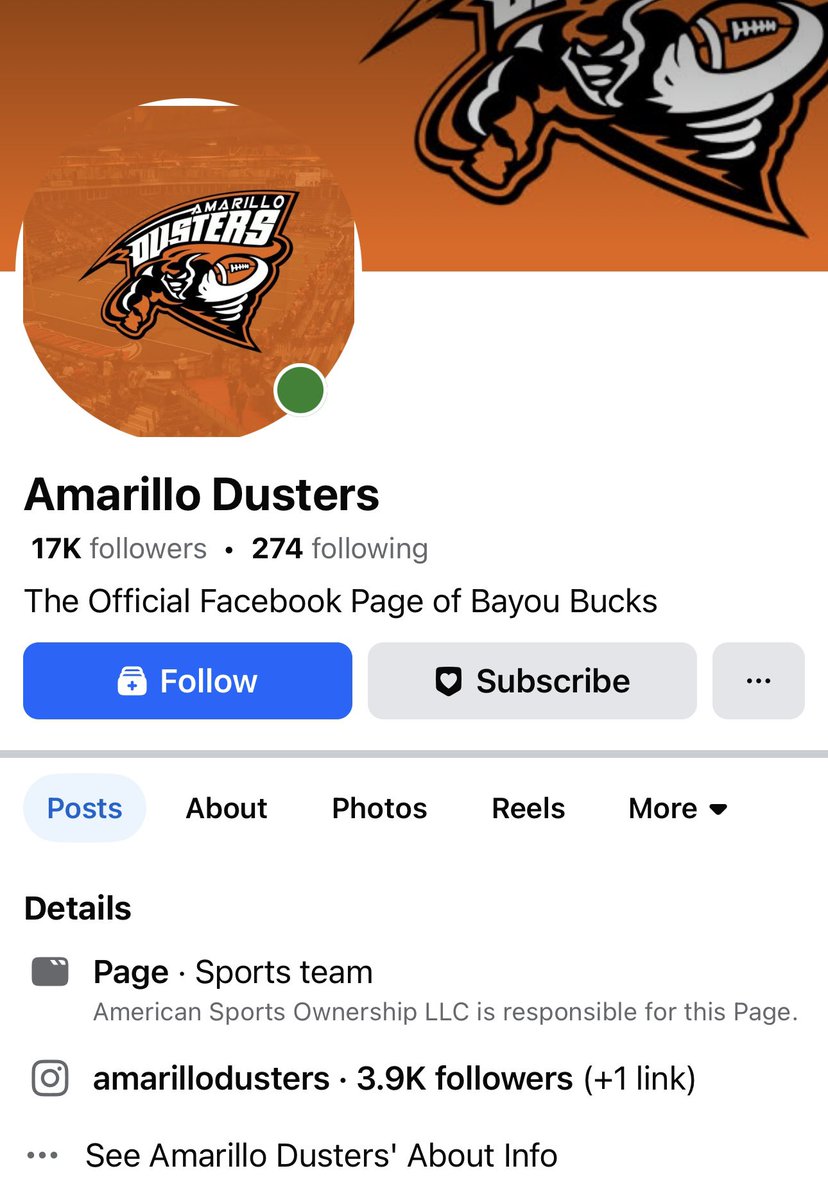
Task: View the Amarillo Dusters profile picture
Action: (188, 268)
